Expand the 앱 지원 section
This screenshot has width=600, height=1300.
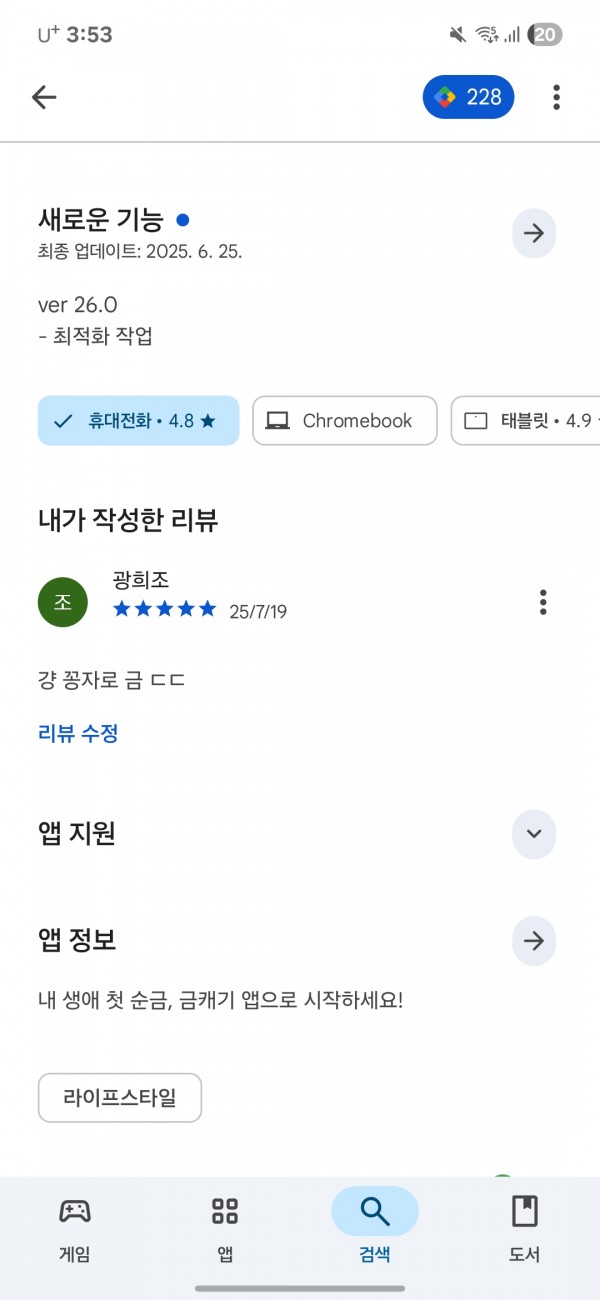(x=534, y=834)
